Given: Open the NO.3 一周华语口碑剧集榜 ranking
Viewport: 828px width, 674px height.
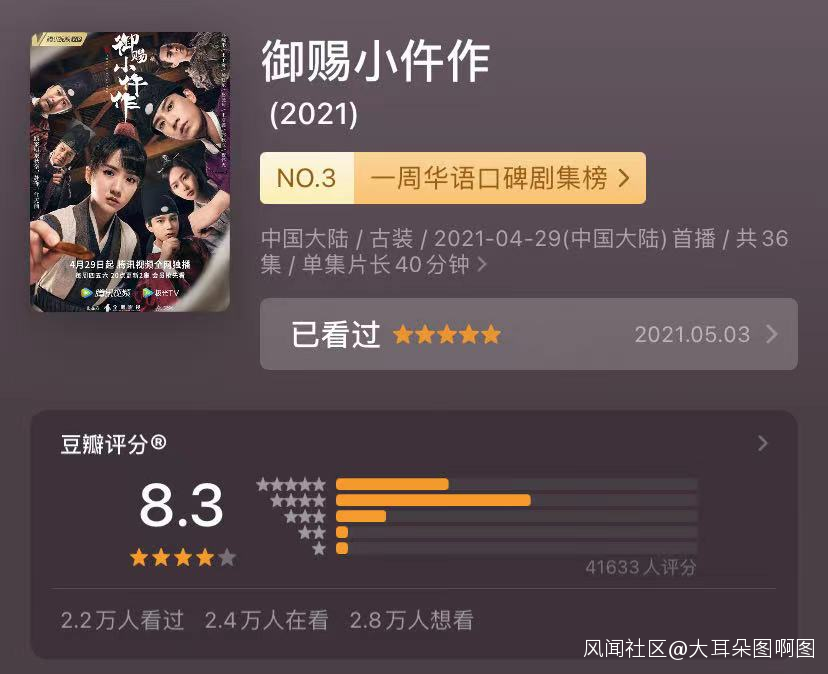Looking at the screenshot, I should (x=452, y=178).
